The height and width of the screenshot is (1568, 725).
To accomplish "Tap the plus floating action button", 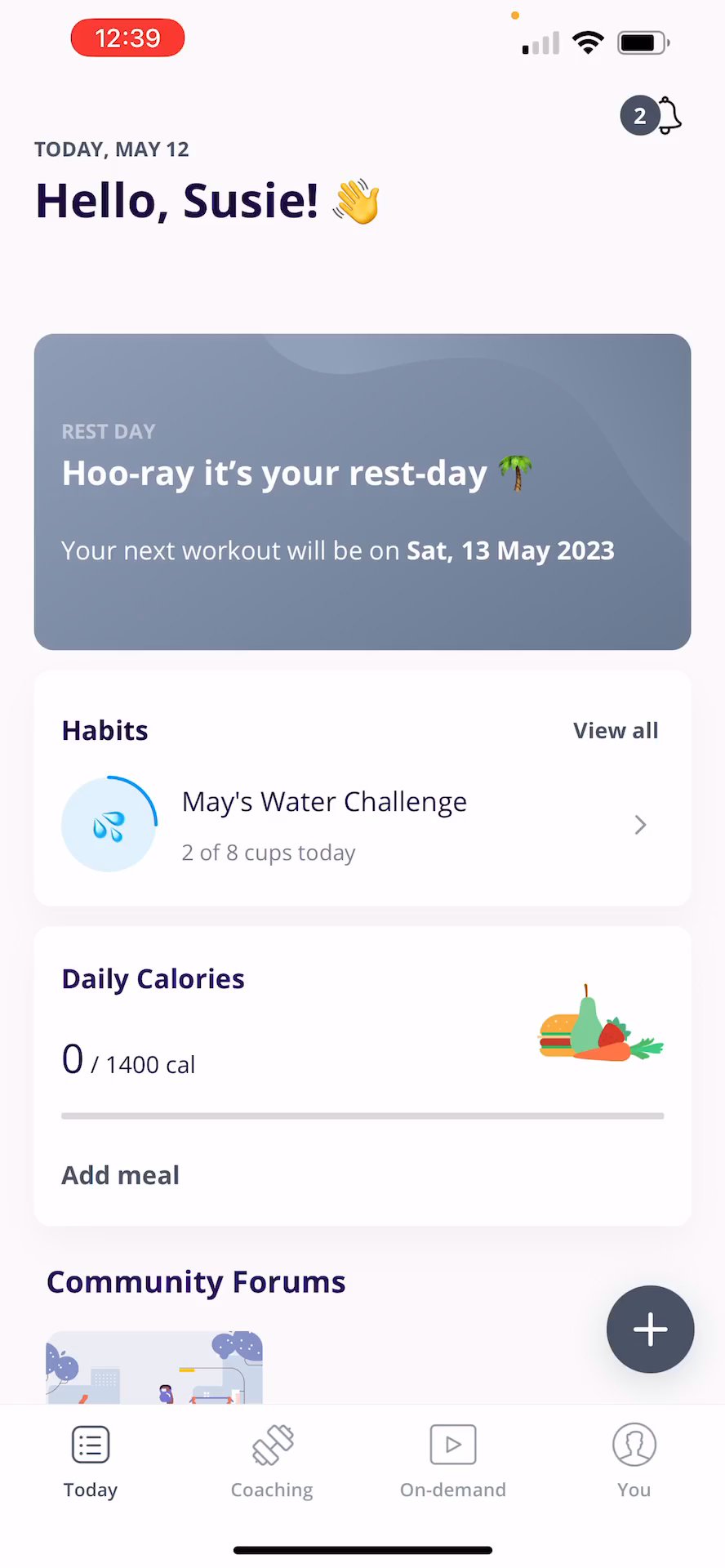I will [650, 1330].
